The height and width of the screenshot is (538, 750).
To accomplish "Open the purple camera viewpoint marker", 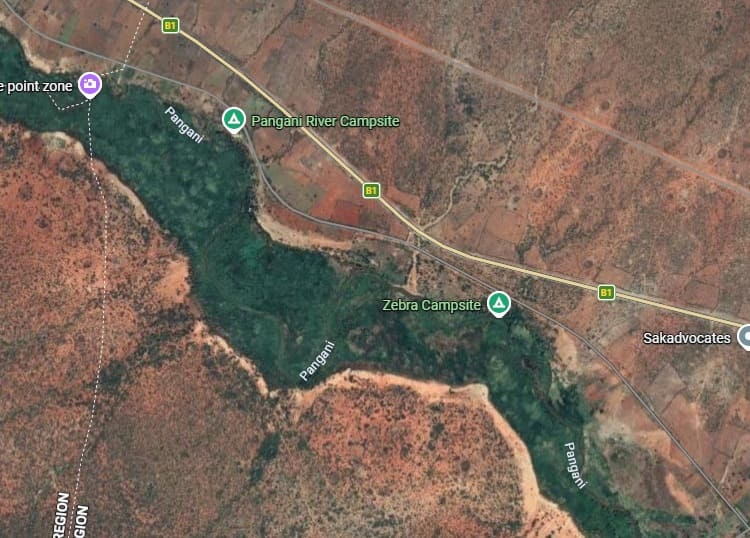I will (91, 84).
